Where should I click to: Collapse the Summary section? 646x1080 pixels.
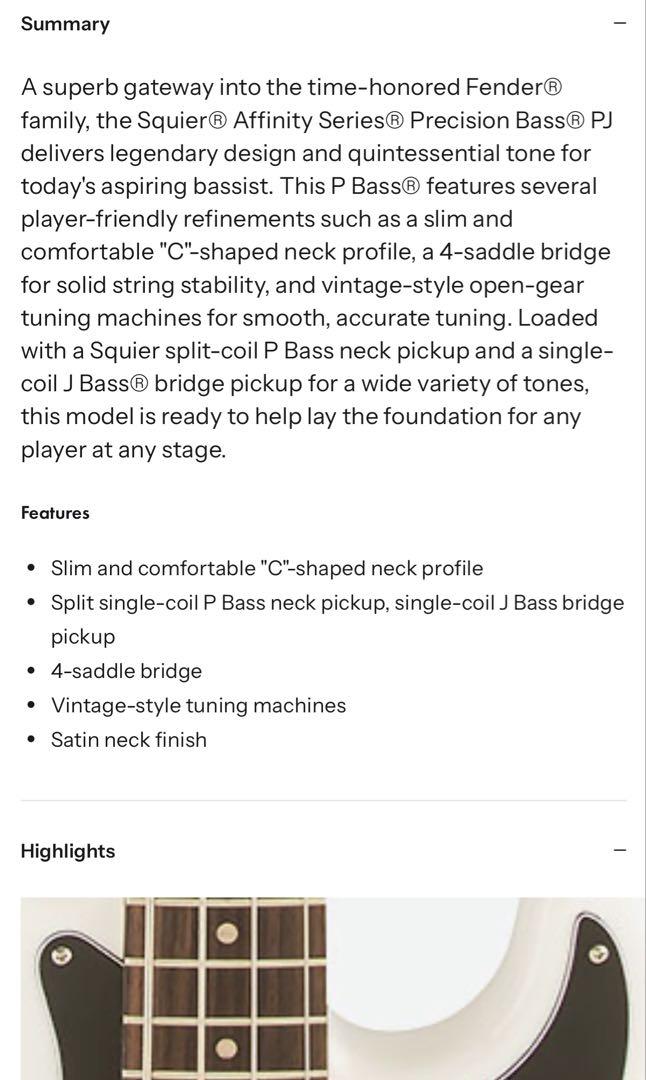tap(620, 23)
